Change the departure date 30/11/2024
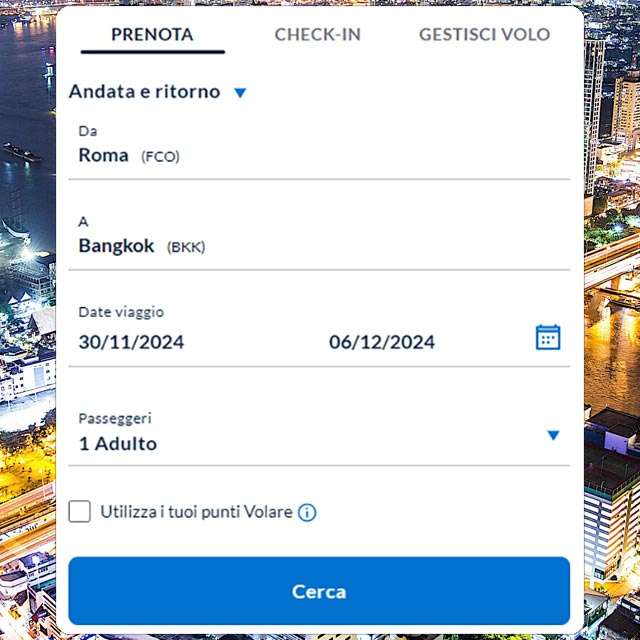This screenshot has height=640, width=640. 132,342
